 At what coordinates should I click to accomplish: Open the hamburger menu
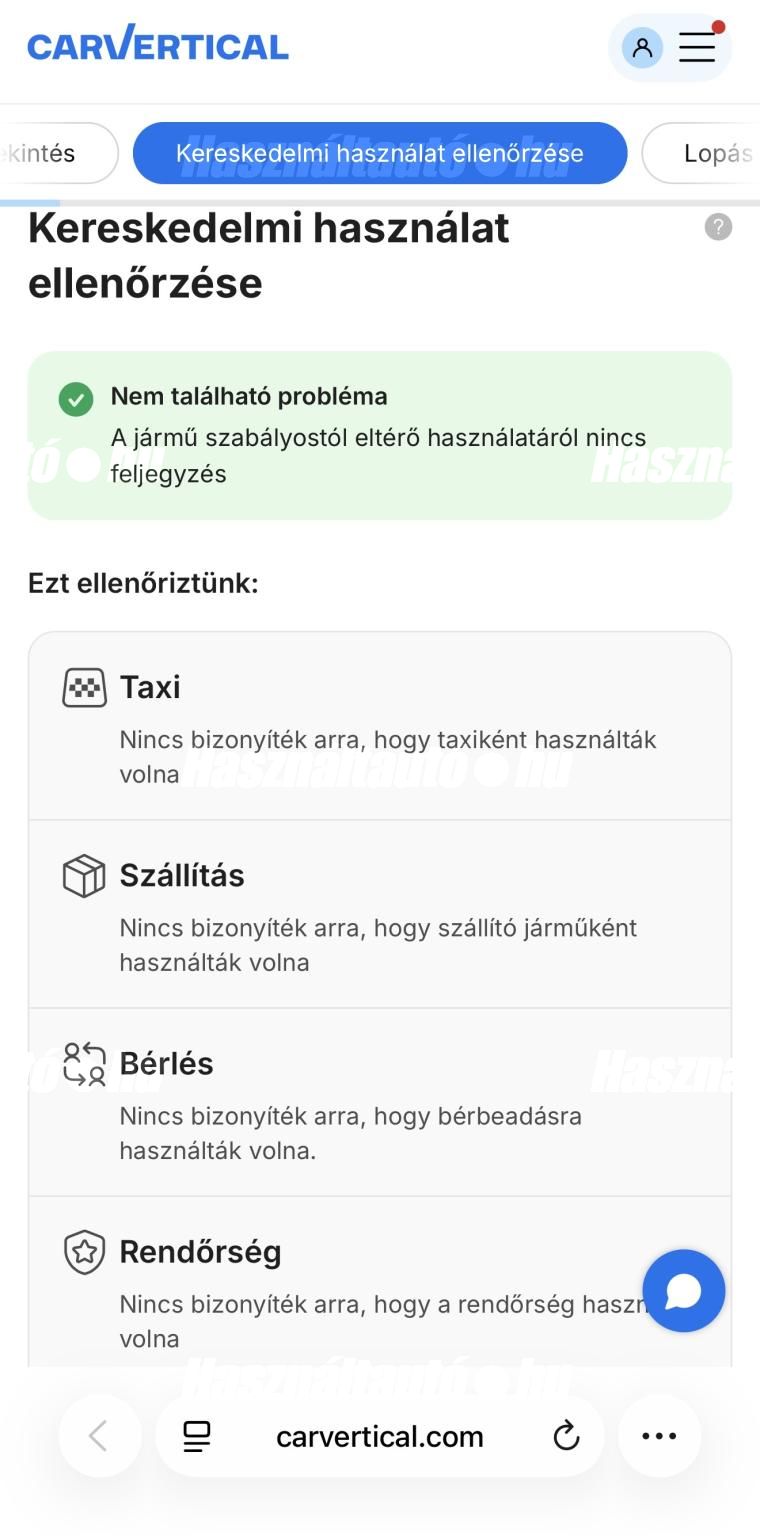(x=697, y=47)
